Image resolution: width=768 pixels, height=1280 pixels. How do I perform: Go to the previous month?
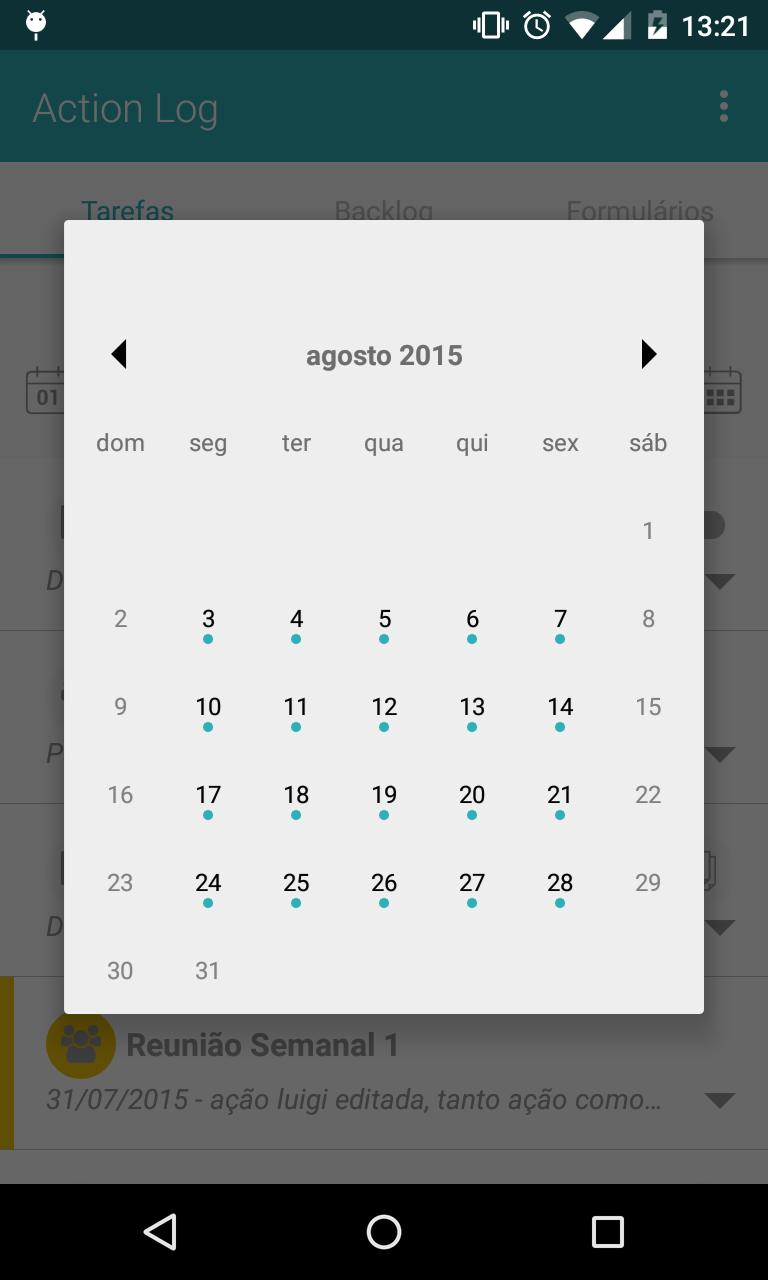(119, 354)
